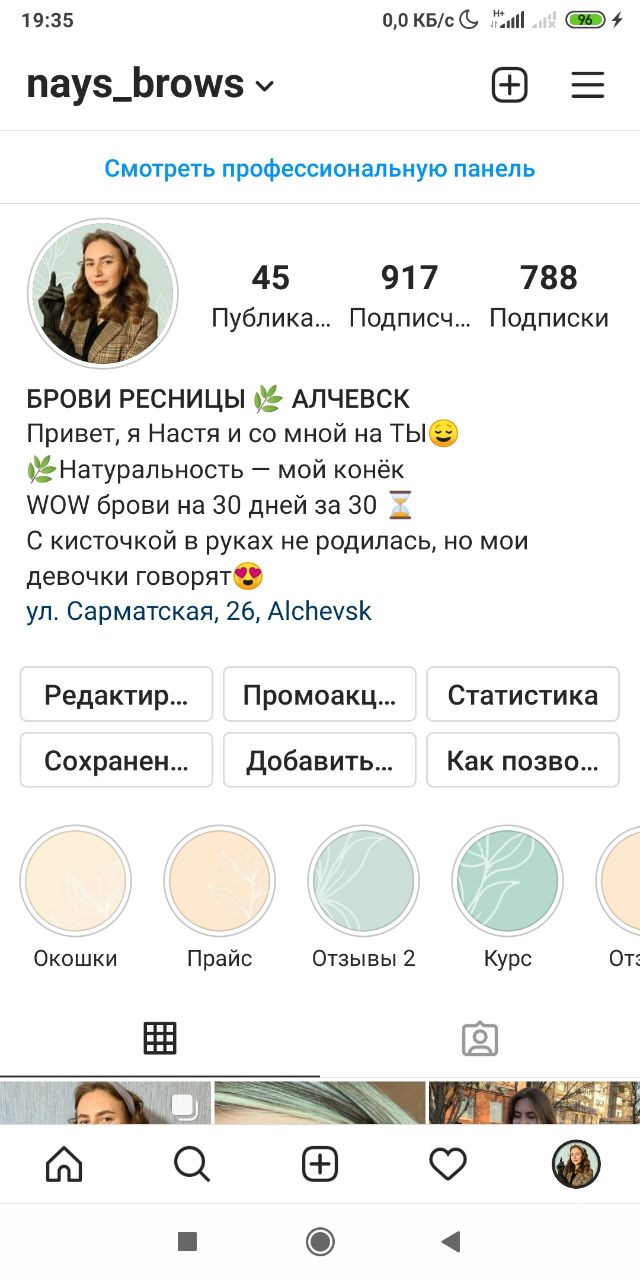Open the 917 Подписчики followers list
This screenshot has width=640, height=1280.
(409, 296)
